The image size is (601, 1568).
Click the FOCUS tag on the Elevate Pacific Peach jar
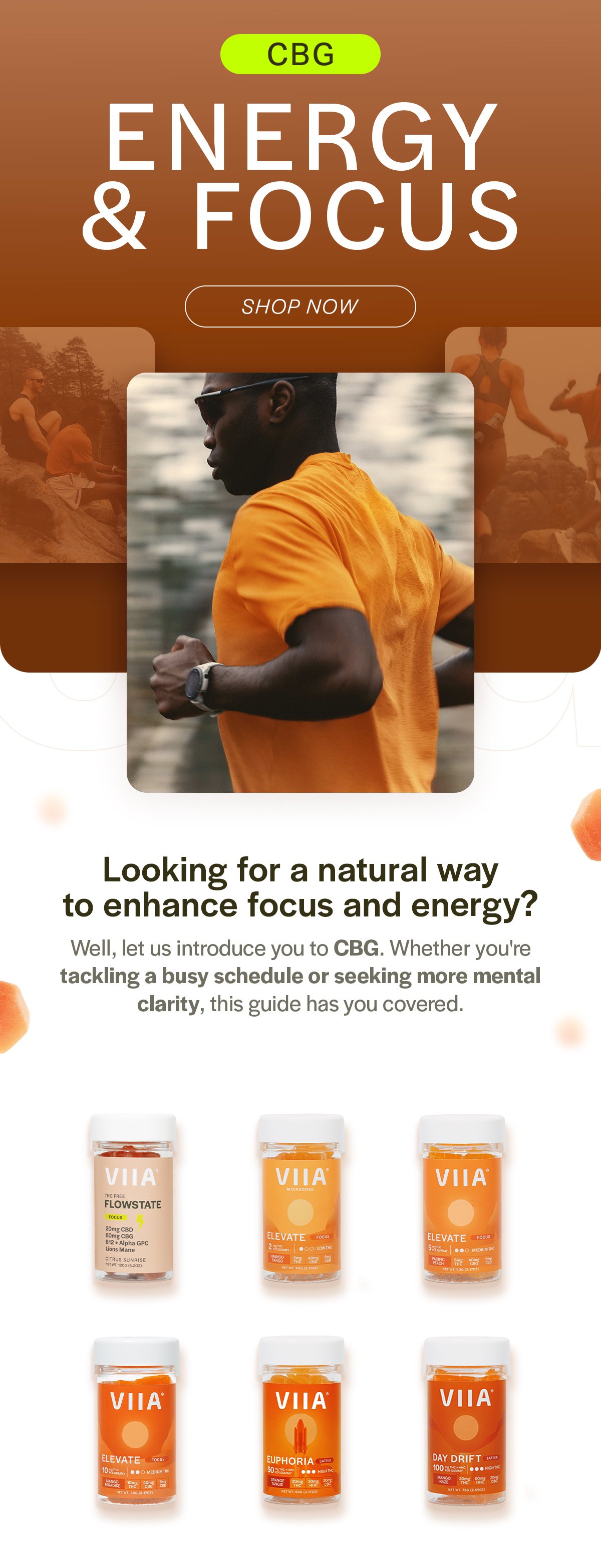coord(485,1236)
